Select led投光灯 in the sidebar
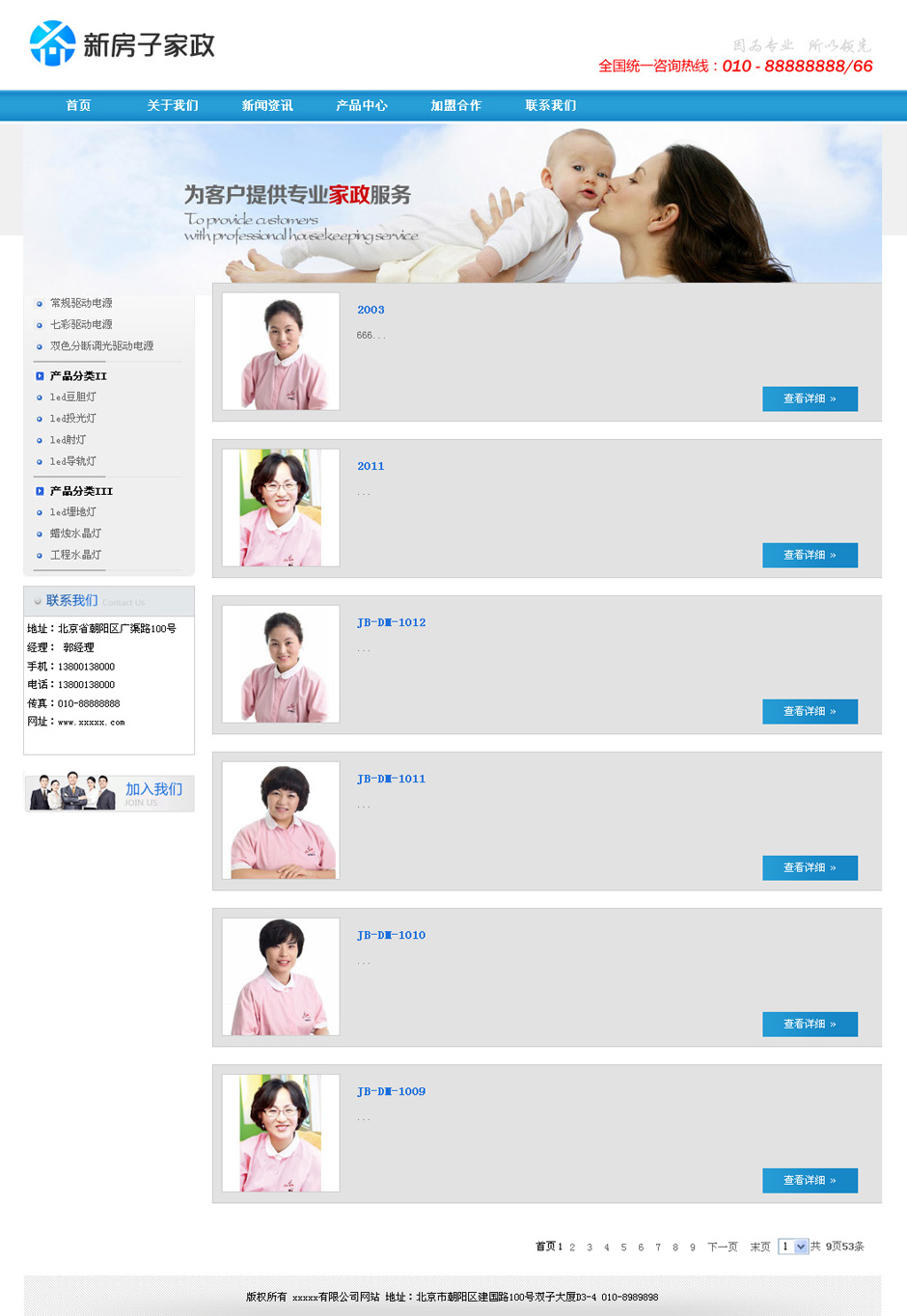This screenshot has width=907, height=1316. click(x=73, y=419)
